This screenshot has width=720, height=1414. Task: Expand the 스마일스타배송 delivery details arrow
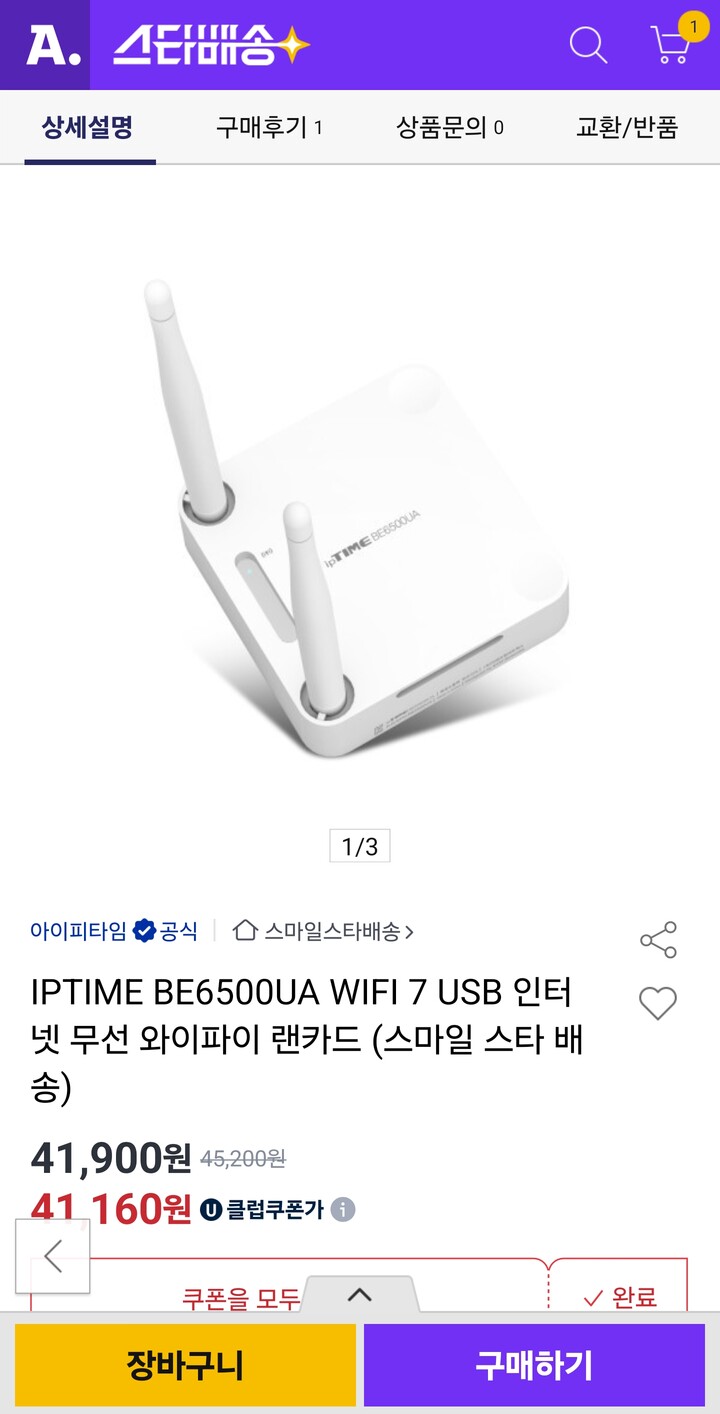[411, 929]
